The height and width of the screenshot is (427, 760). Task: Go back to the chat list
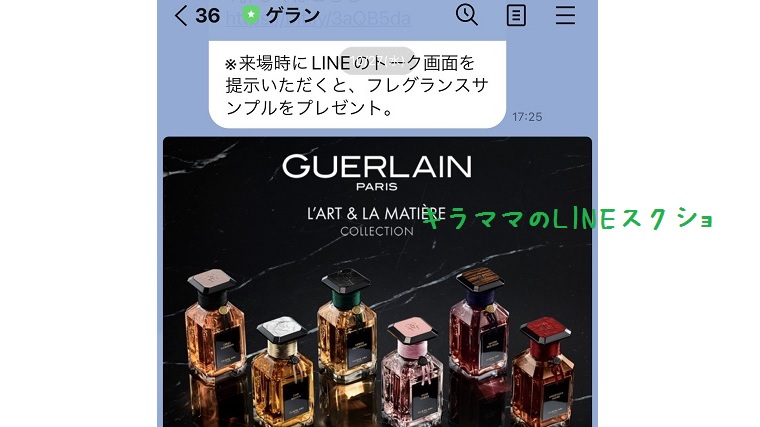pyautogui.click(x=181, y=15)
